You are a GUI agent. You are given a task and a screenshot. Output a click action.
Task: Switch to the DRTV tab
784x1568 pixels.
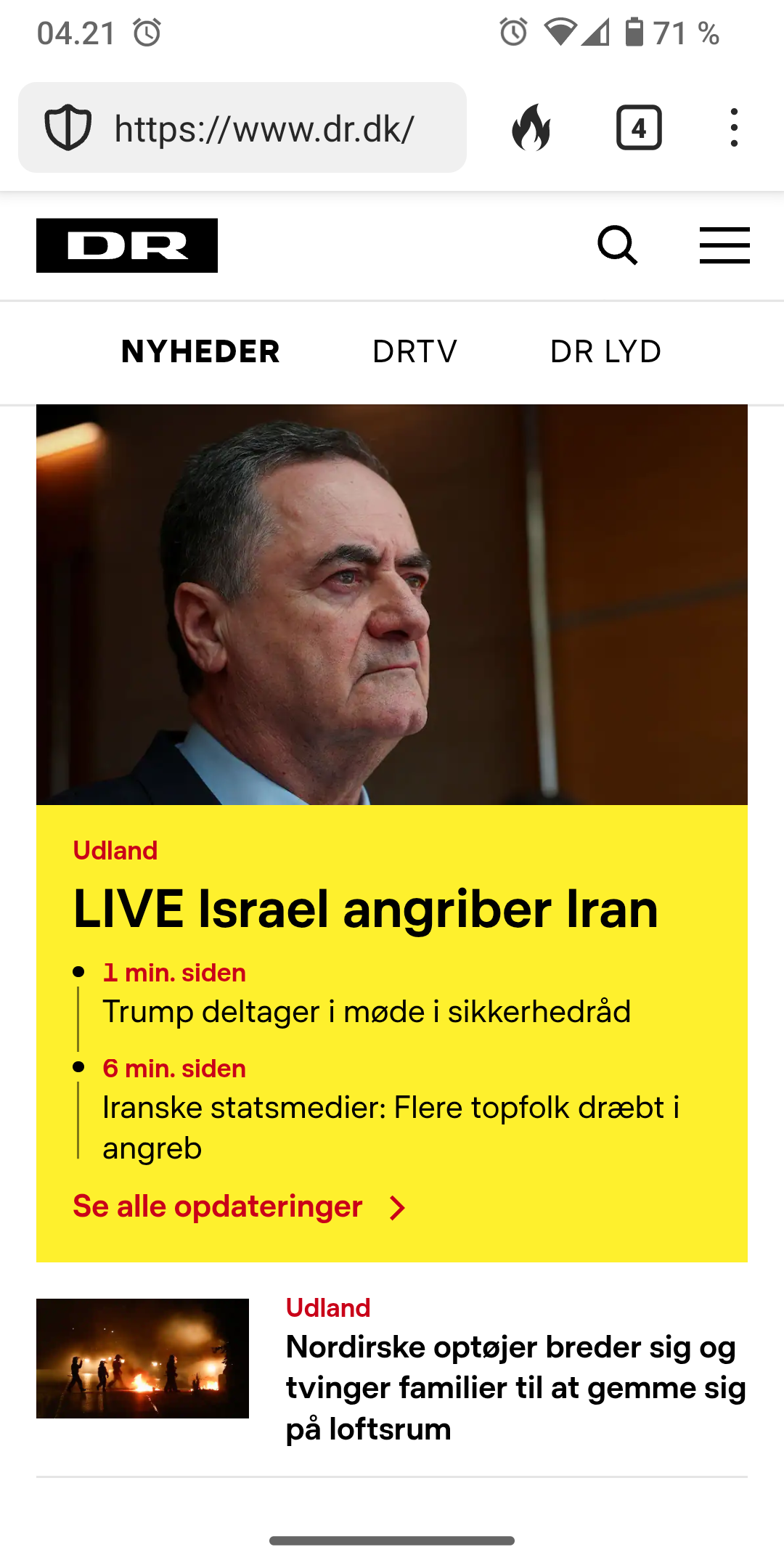point(415,352)
